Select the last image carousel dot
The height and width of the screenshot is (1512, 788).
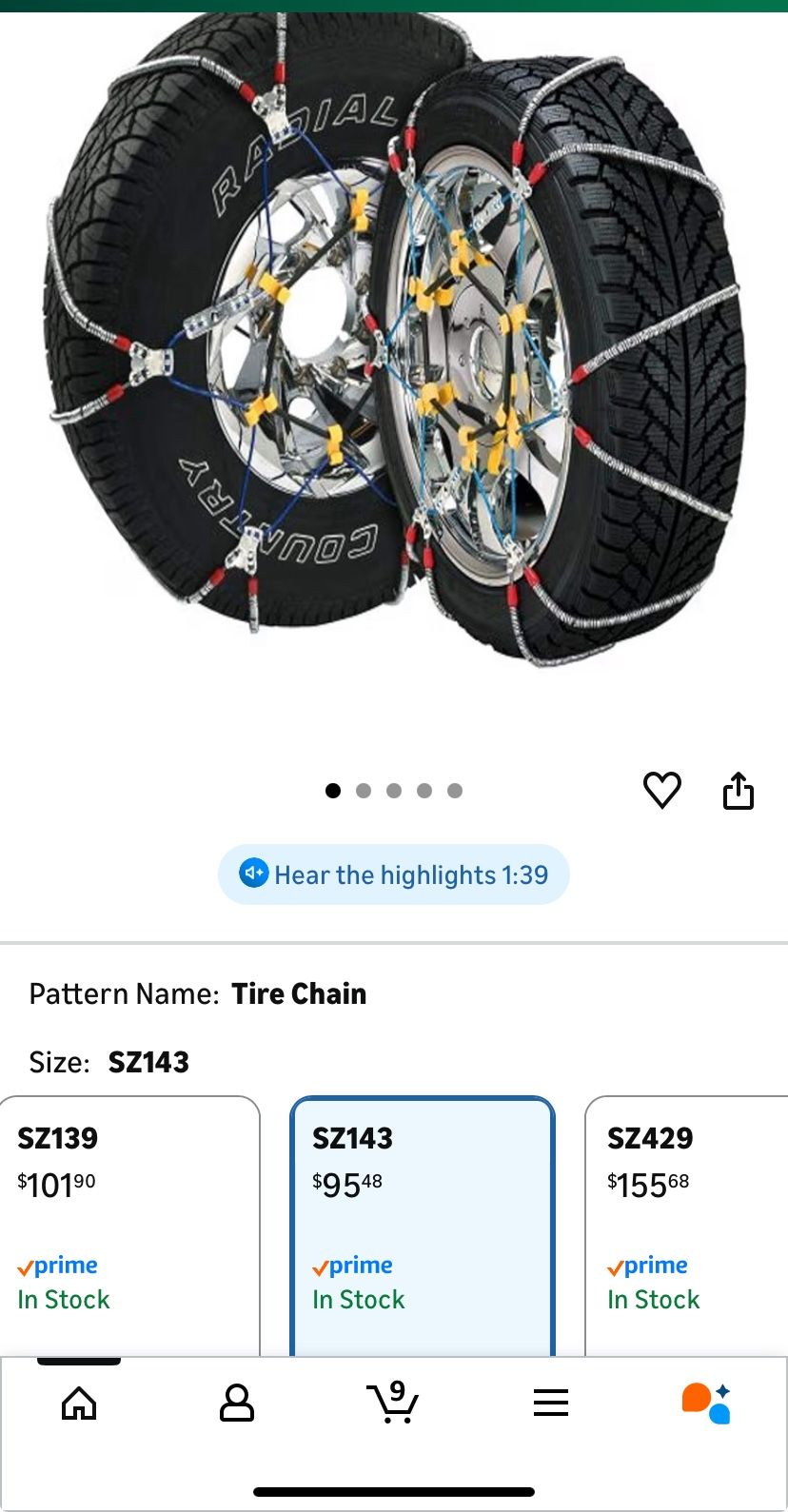click(456, 791)
